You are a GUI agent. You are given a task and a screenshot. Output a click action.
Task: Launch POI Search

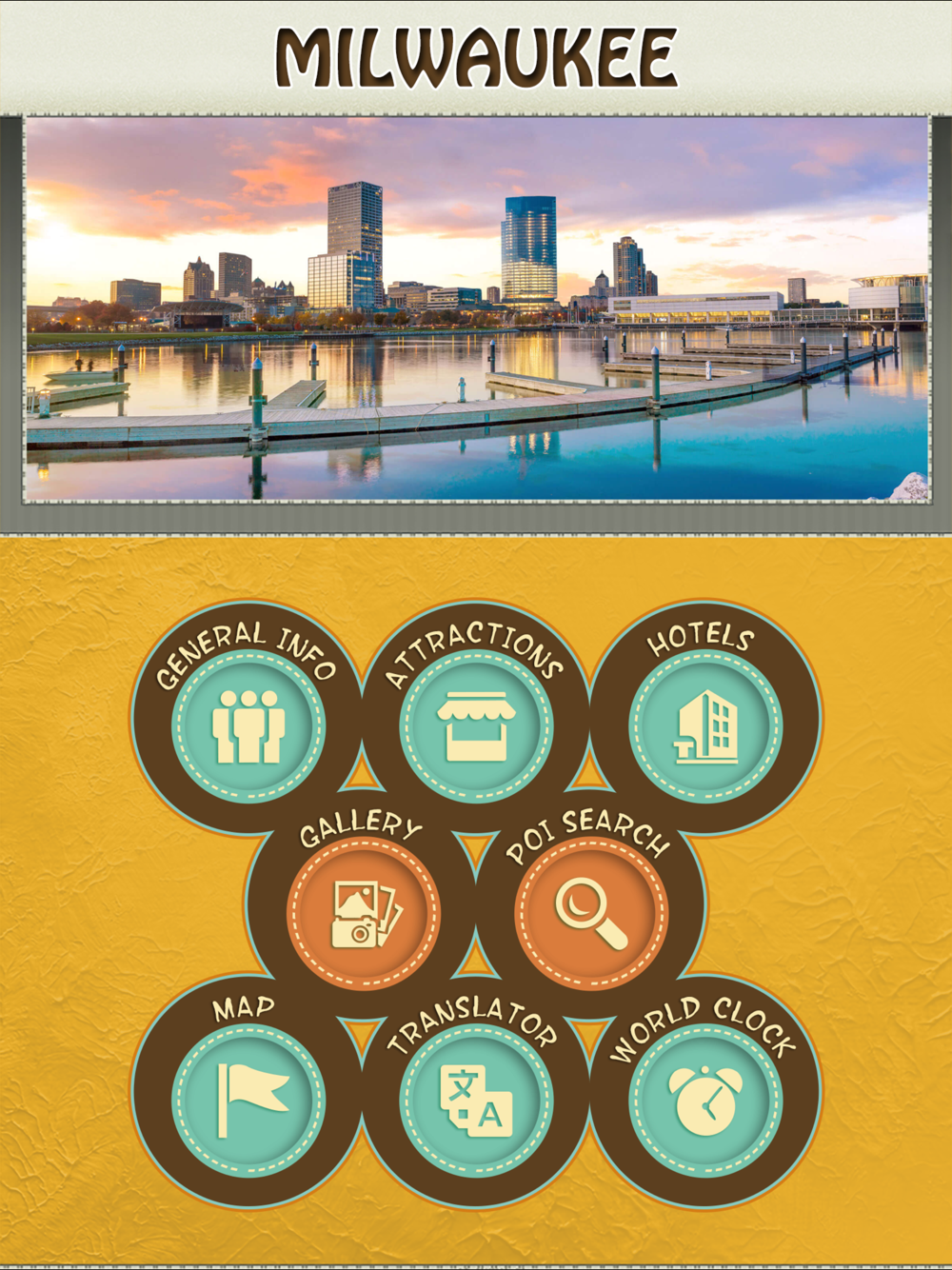coord(590,904)
